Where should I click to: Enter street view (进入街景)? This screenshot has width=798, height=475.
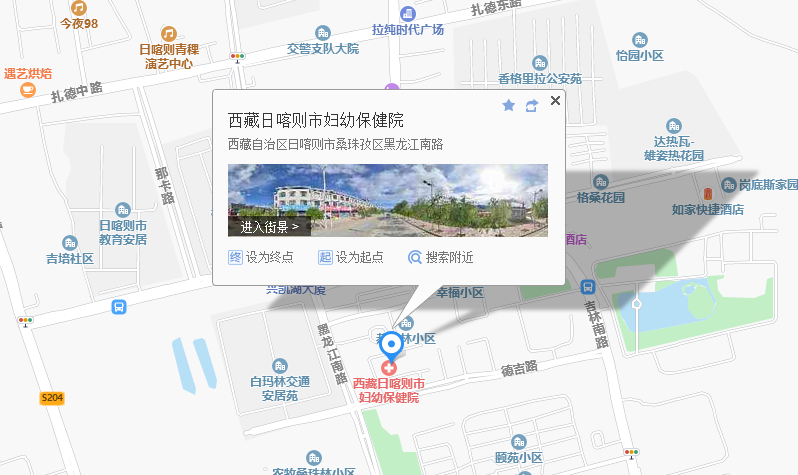click(269, 227)
